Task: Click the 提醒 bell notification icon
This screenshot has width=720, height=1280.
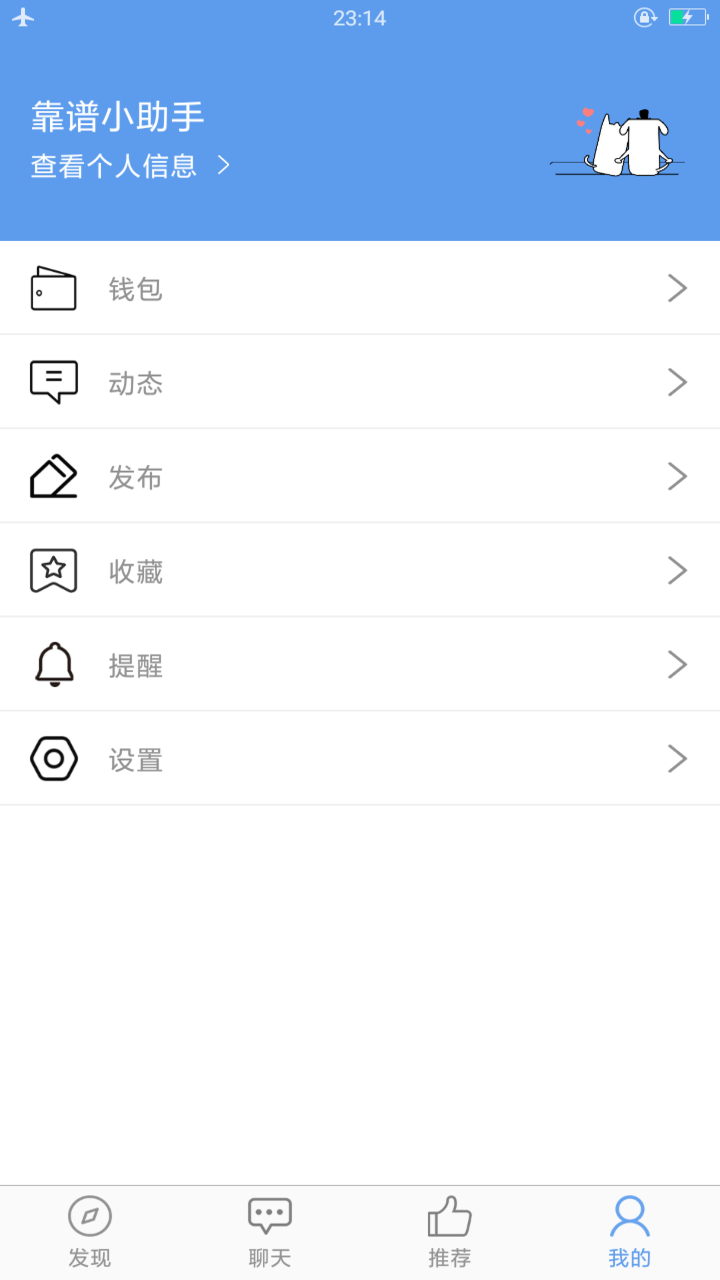Action: pyautogui.click(x=53, y=664)
